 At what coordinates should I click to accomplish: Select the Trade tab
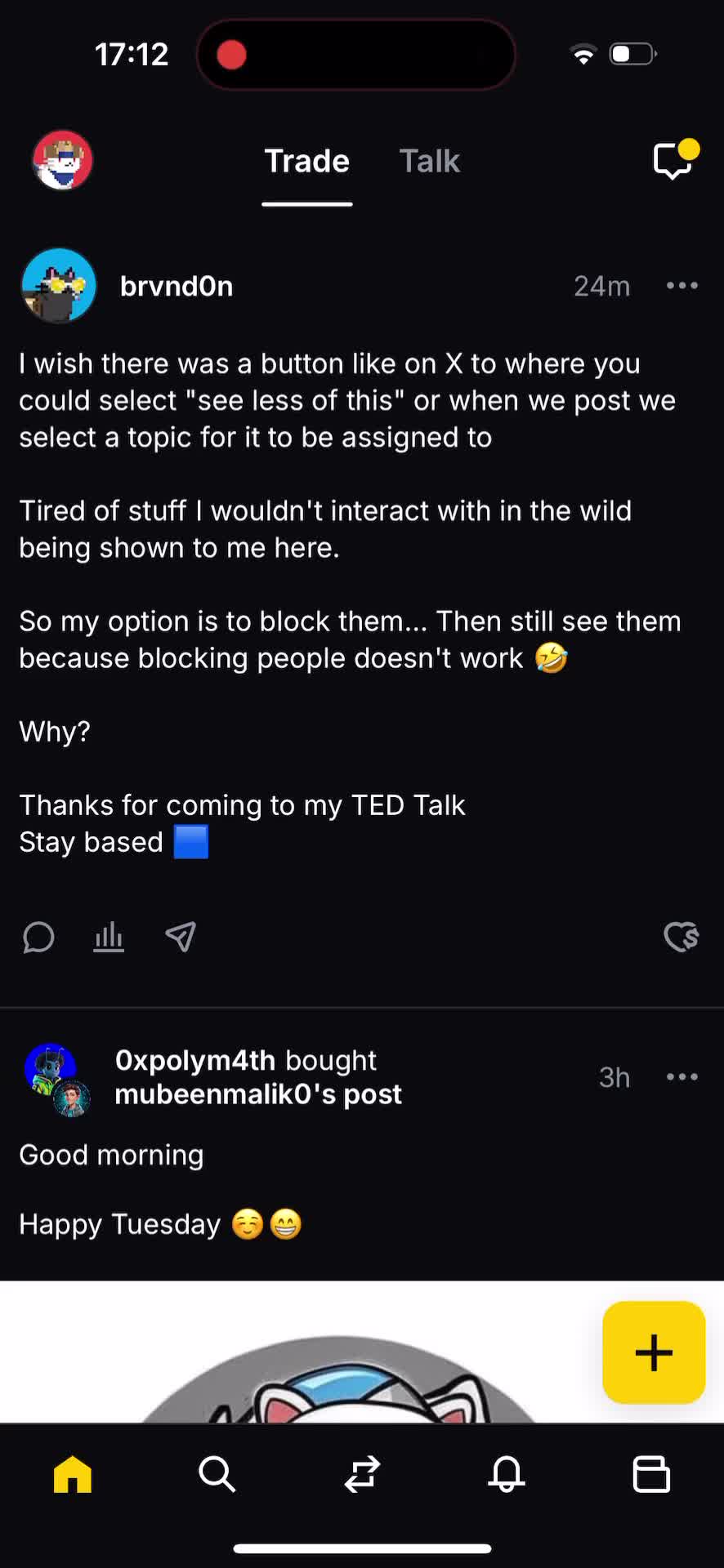[x=306, y=161]
